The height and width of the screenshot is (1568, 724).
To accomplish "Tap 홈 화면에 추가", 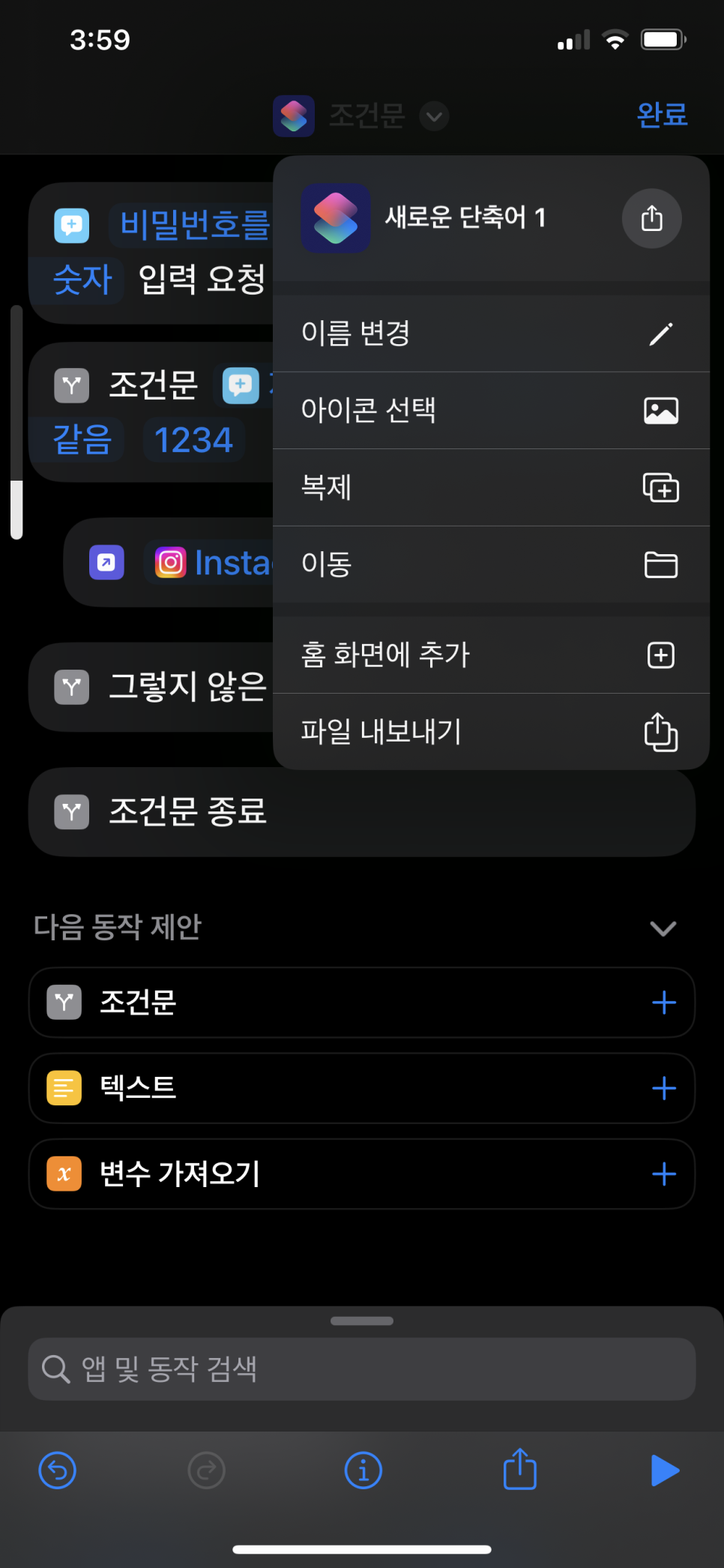I will point(490,655).
